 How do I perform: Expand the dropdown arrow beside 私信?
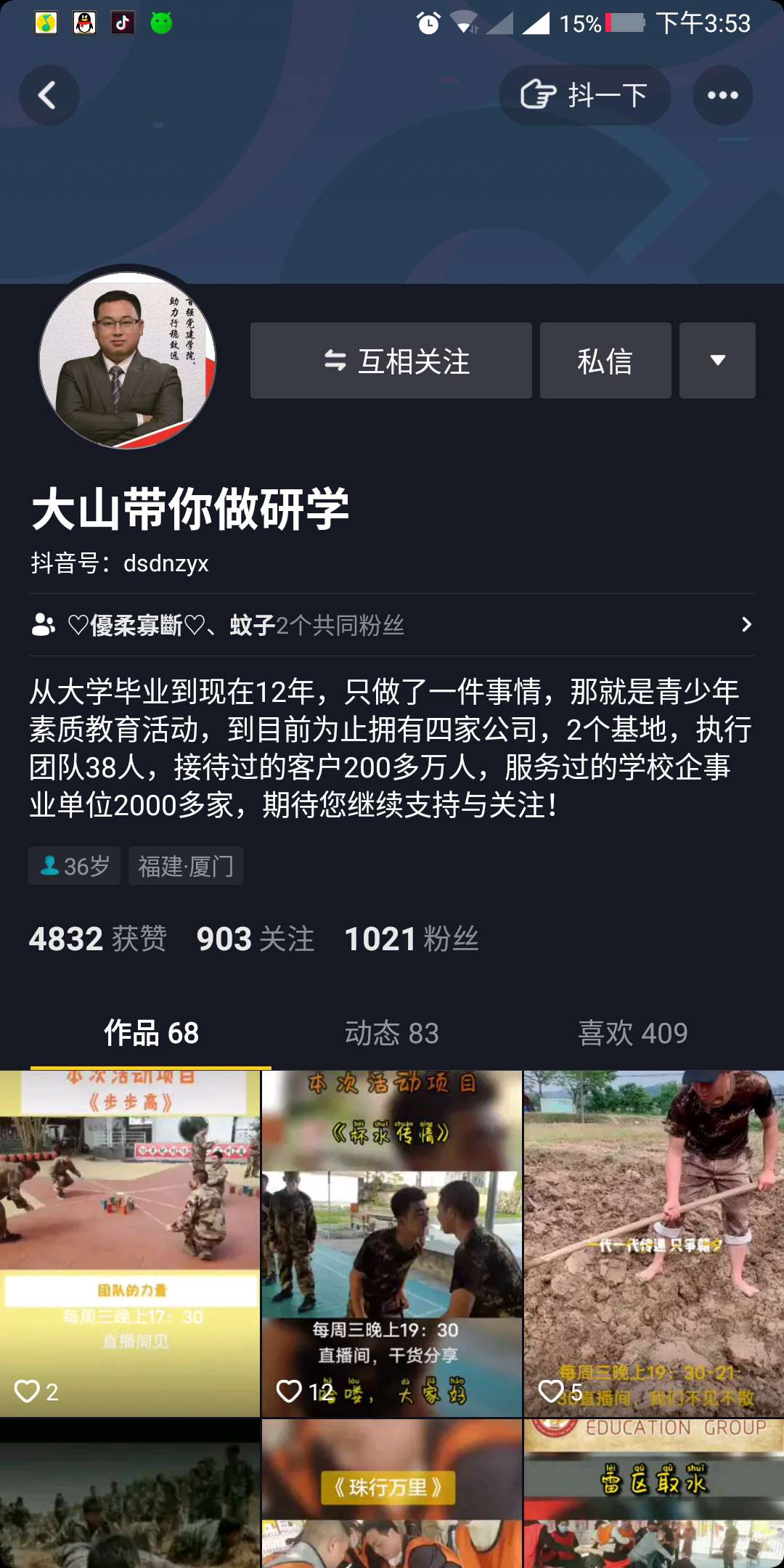point(717,361)
